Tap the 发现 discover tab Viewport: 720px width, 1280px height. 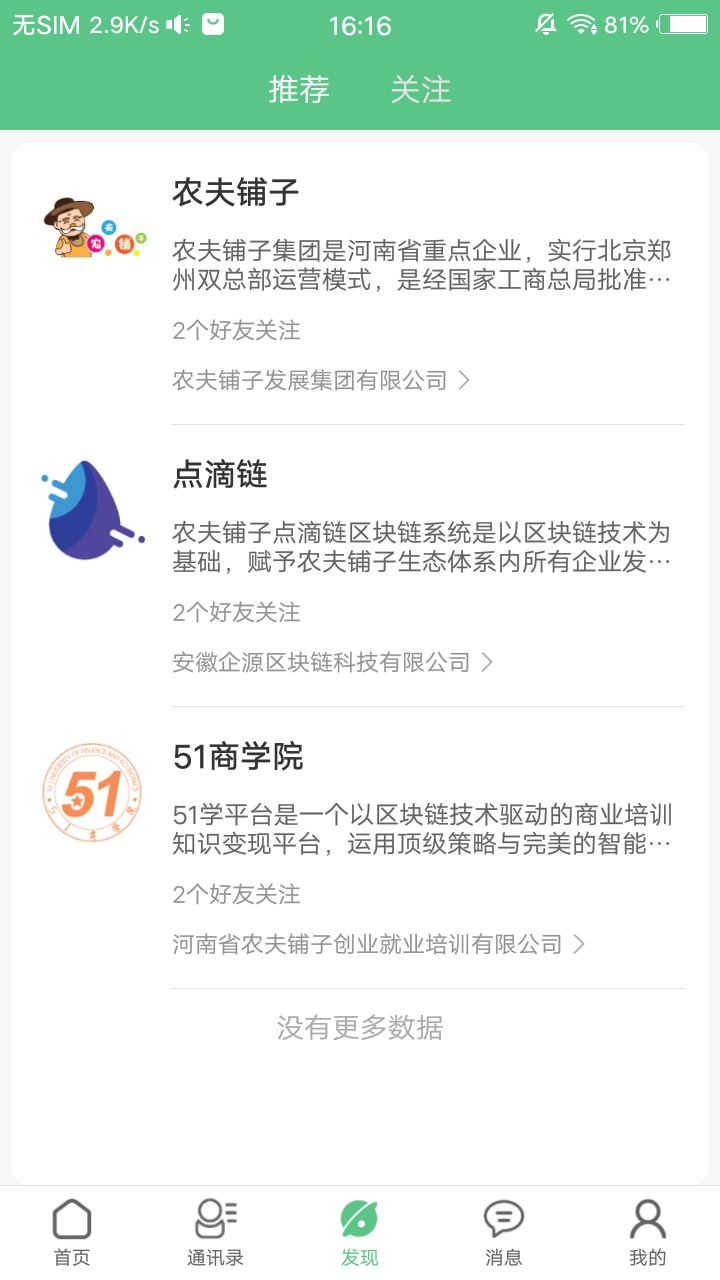[x=360, y=1233]
